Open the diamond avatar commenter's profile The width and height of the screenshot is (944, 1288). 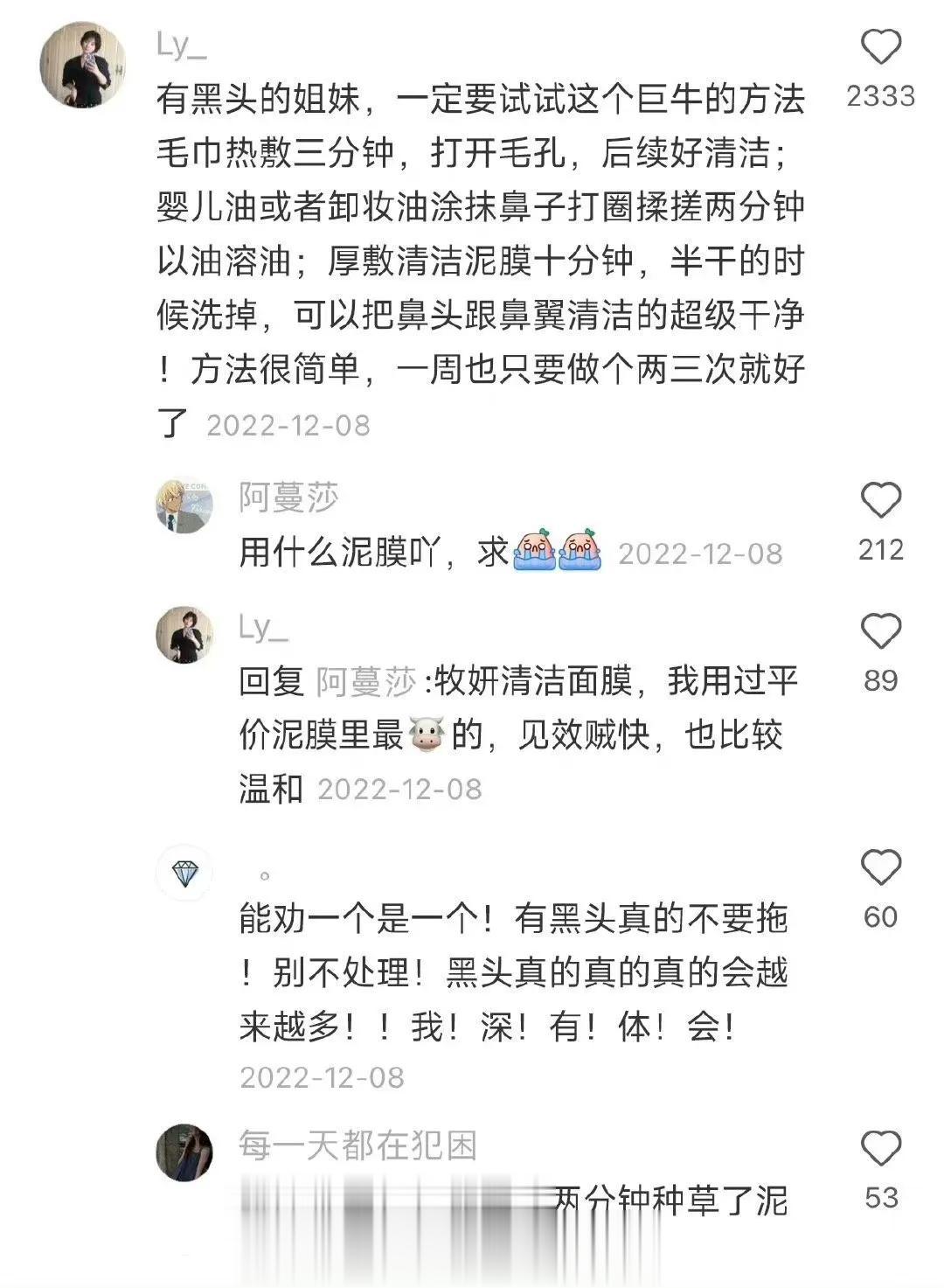tap(184, 873)
